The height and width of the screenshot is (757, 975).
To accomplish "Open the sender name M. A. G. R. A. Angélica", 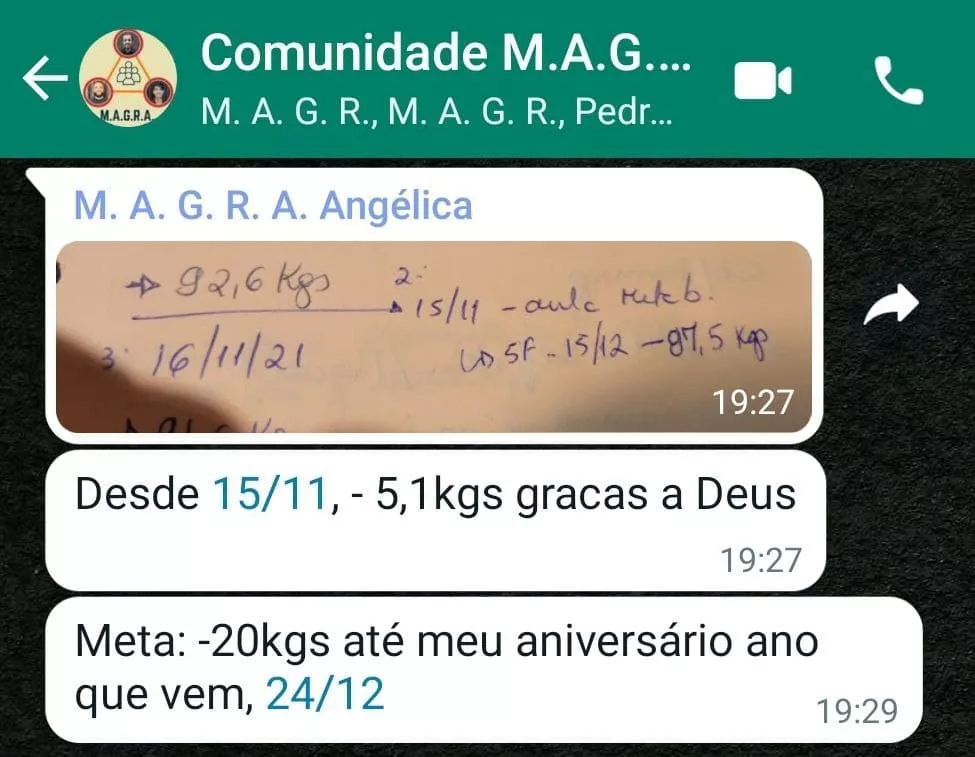I will [x=273, y=205].
